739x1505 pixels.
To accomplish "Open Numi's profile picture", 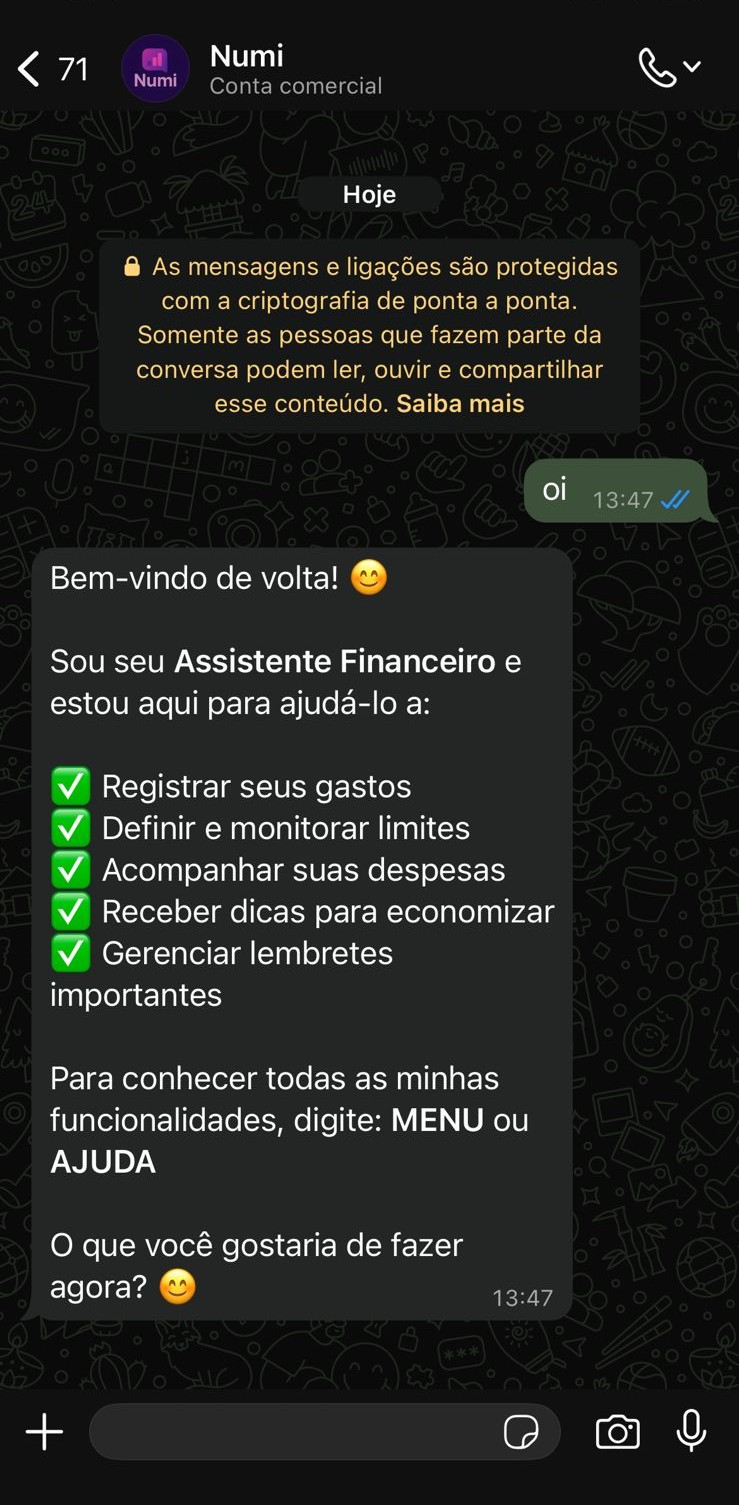I will click(x=155, y=68).
